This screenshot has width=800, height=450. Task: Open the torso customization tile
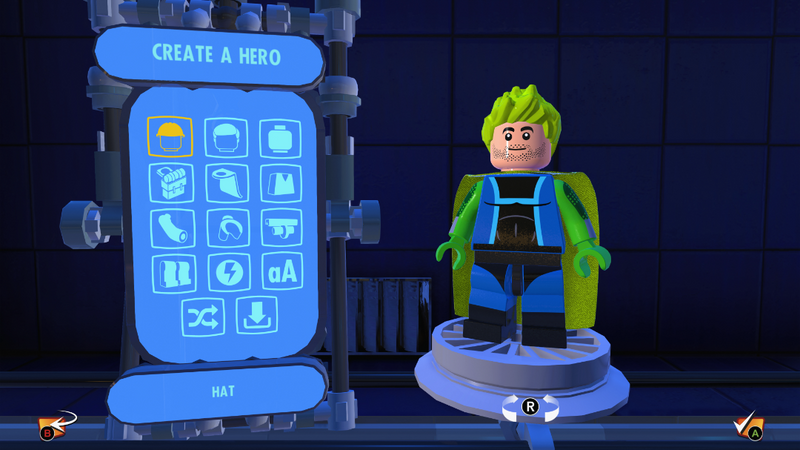point(281,182)
